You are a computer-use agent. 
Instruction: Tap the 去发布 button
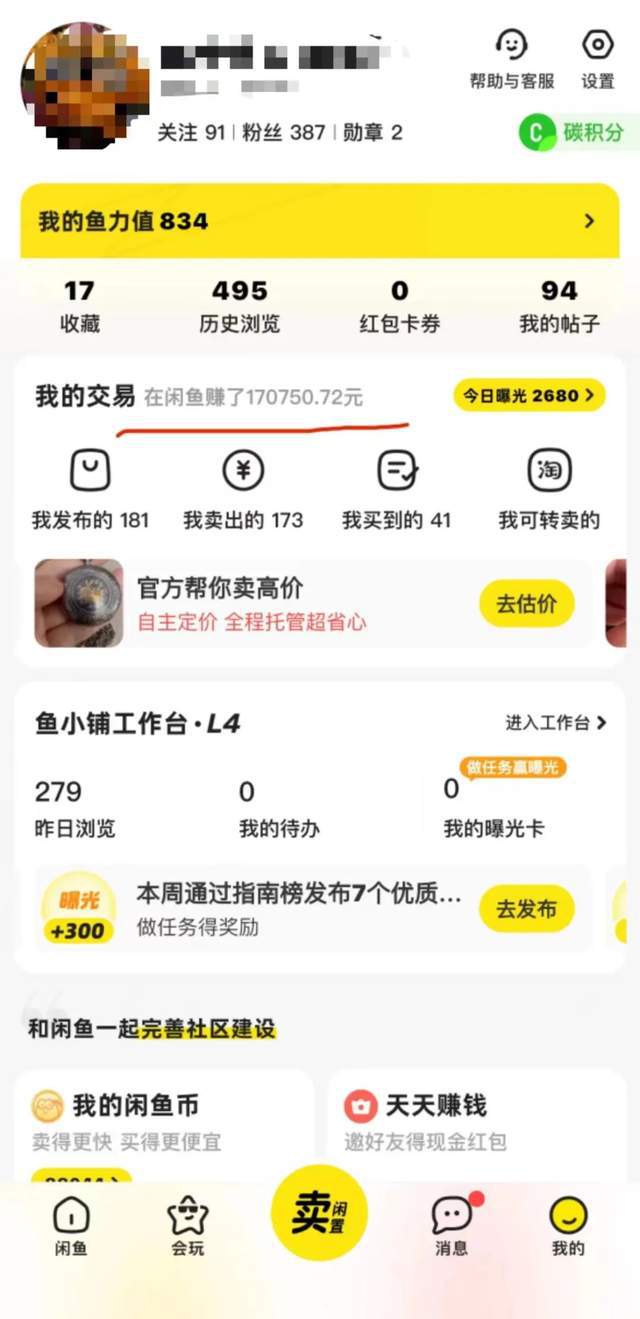(527, 910)
